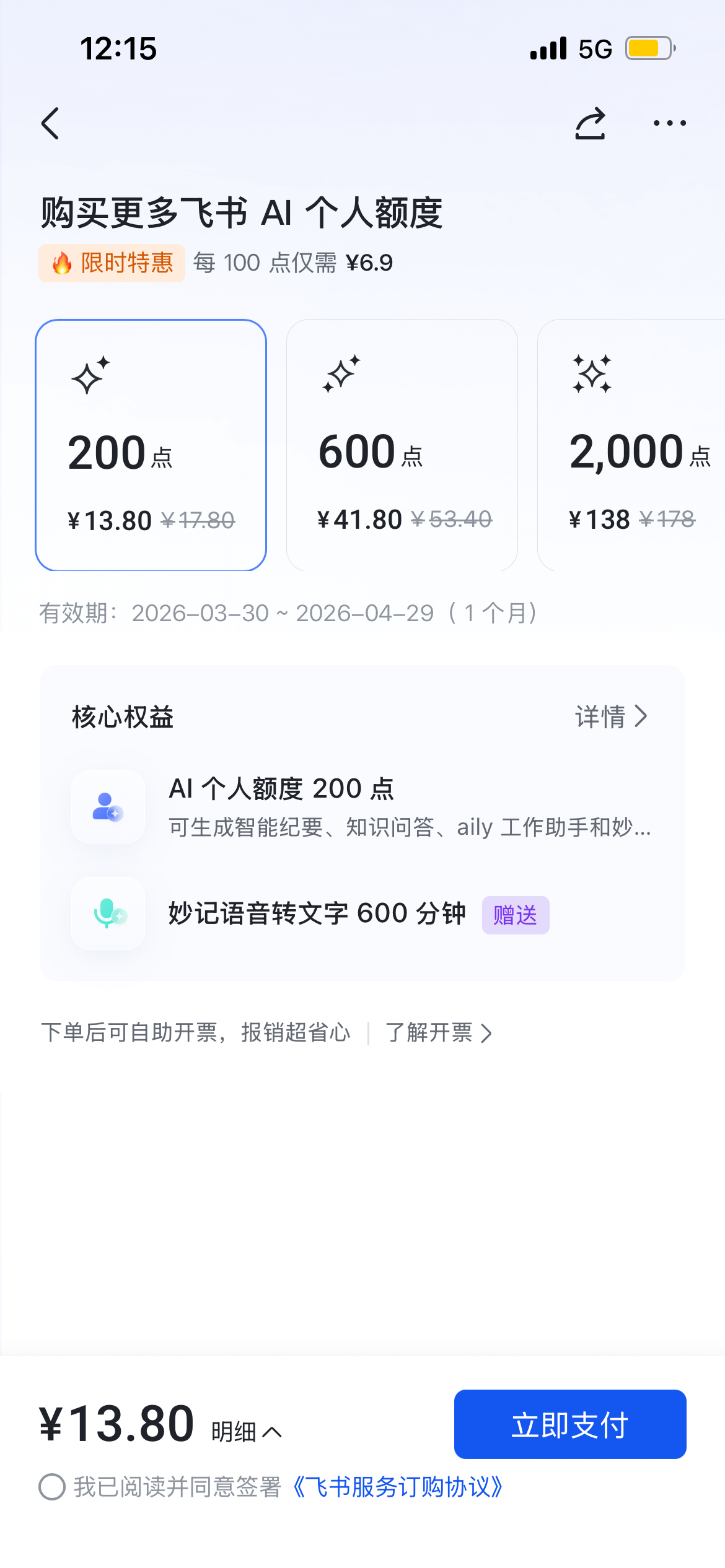Screen dimensions: 725x1568
Task: Tap 立即支付 to pay now
Action: click(x=570, y=1424)
